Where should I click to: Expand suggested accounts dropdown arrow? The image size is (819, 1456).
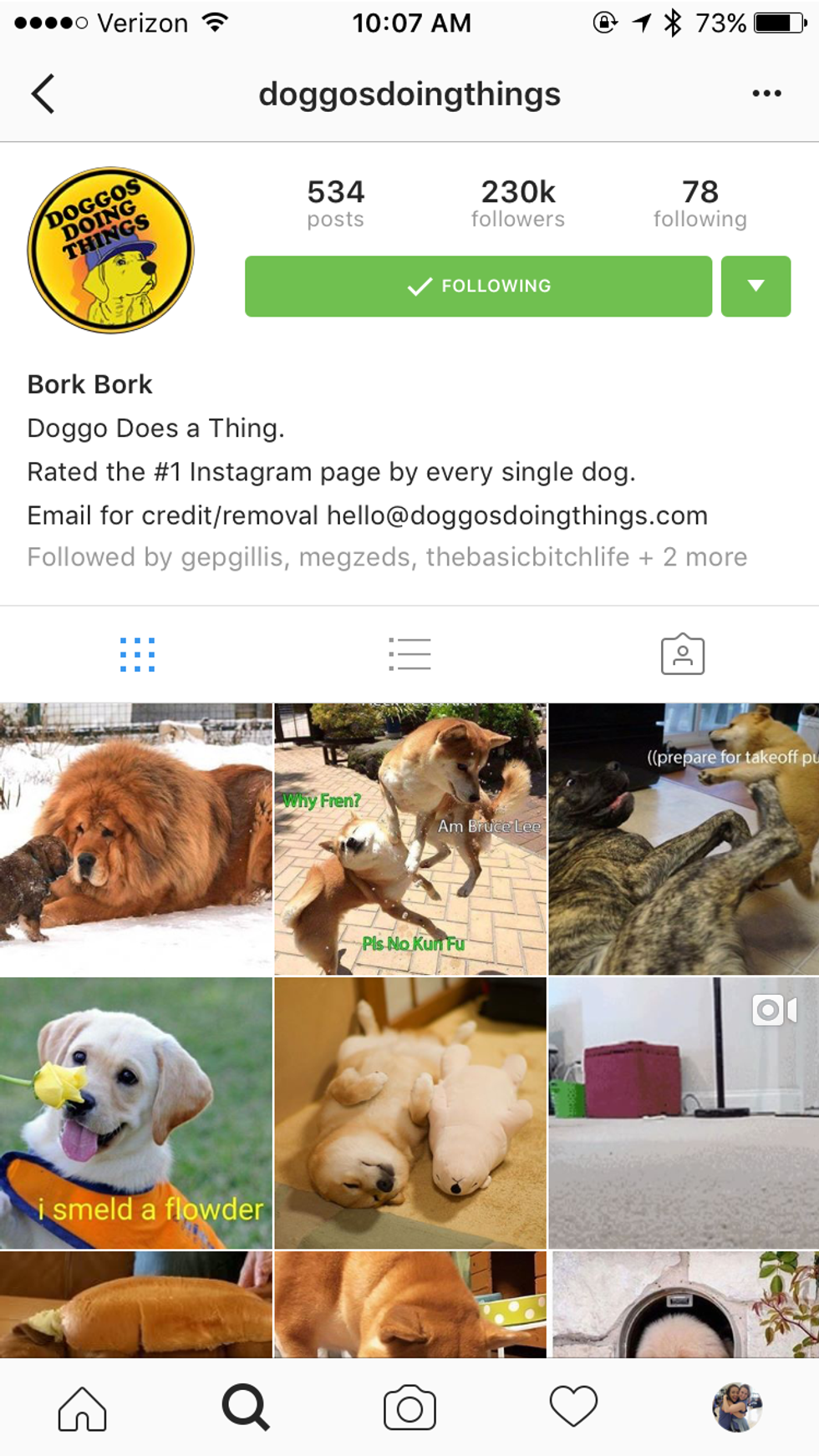click(x=755, y=287)
